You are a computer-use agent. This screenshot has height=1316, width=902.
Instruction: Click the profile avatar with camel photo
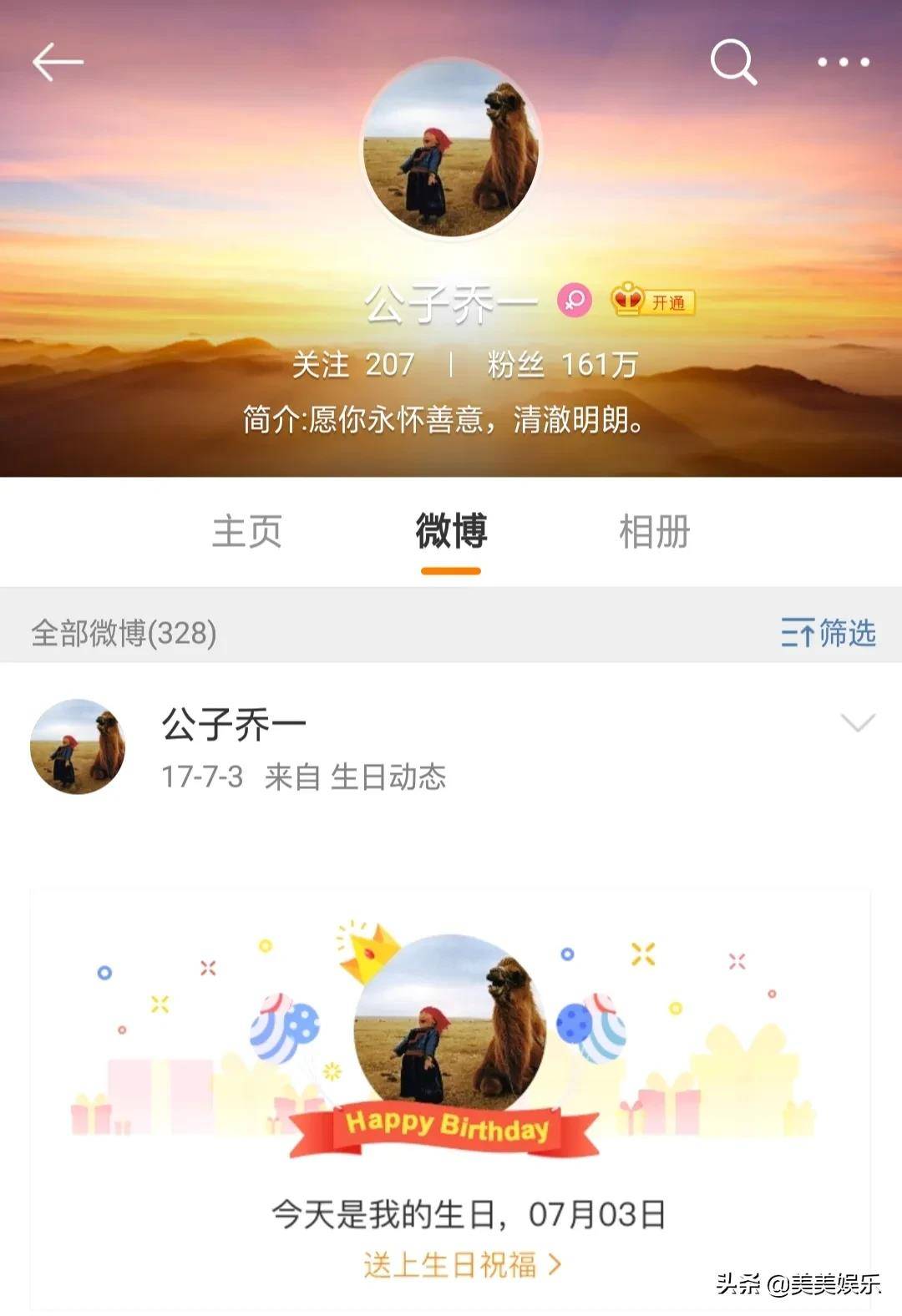(451, 152)
